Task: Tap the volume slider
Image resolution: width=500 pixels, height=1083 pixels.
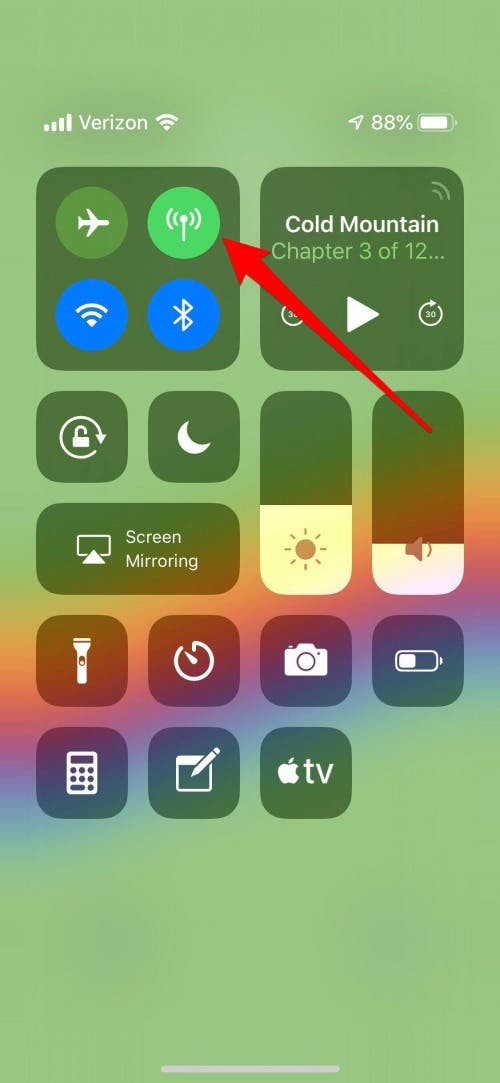Action: 418,493
